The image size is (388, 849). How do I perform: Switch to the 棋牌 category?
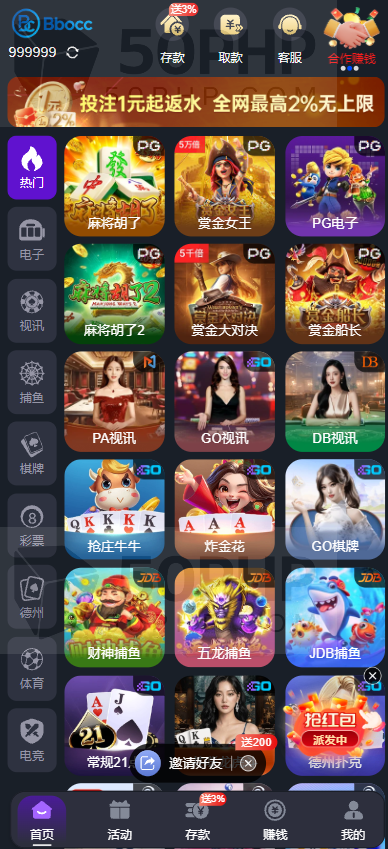pos(32,454)
